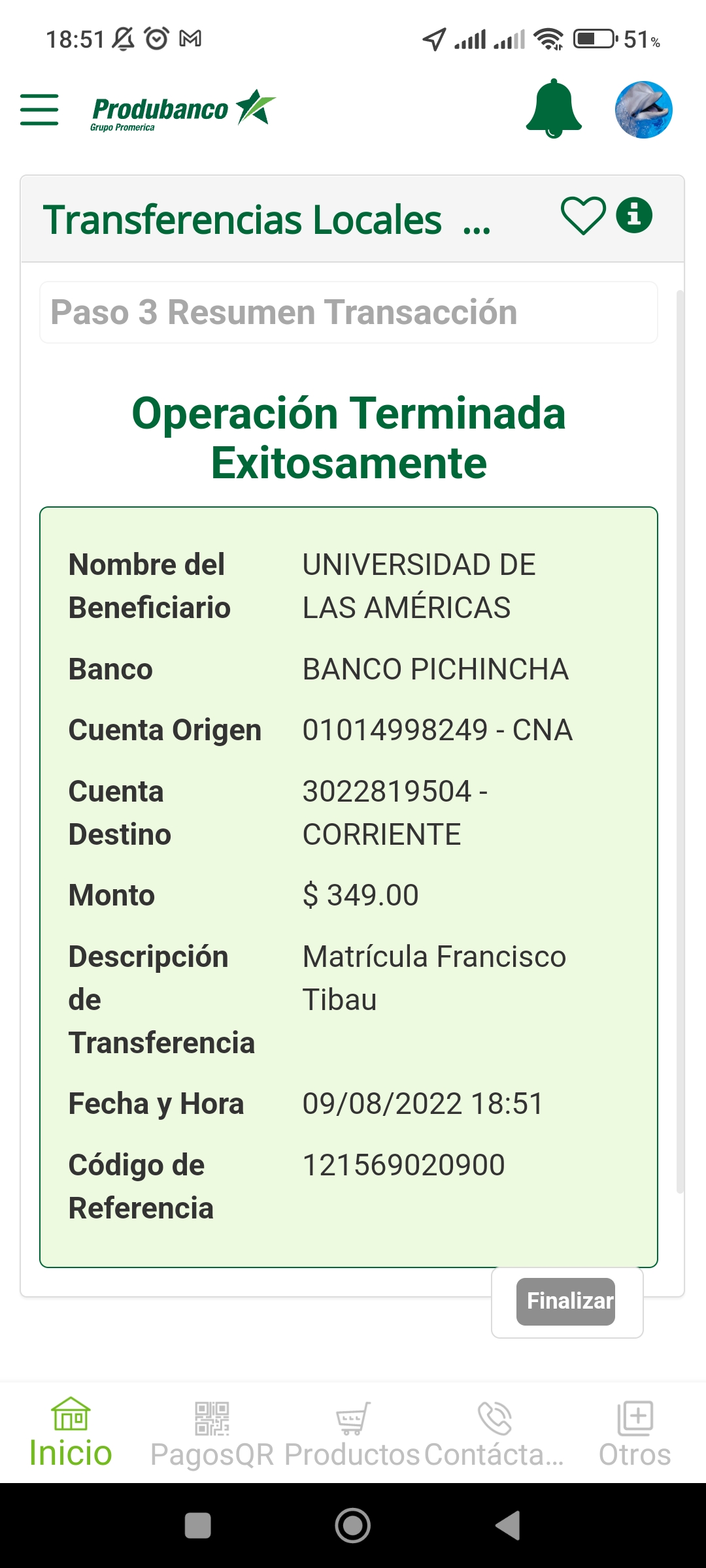
Task: Open the Productos tab
Action: [x=352, y=1433]
